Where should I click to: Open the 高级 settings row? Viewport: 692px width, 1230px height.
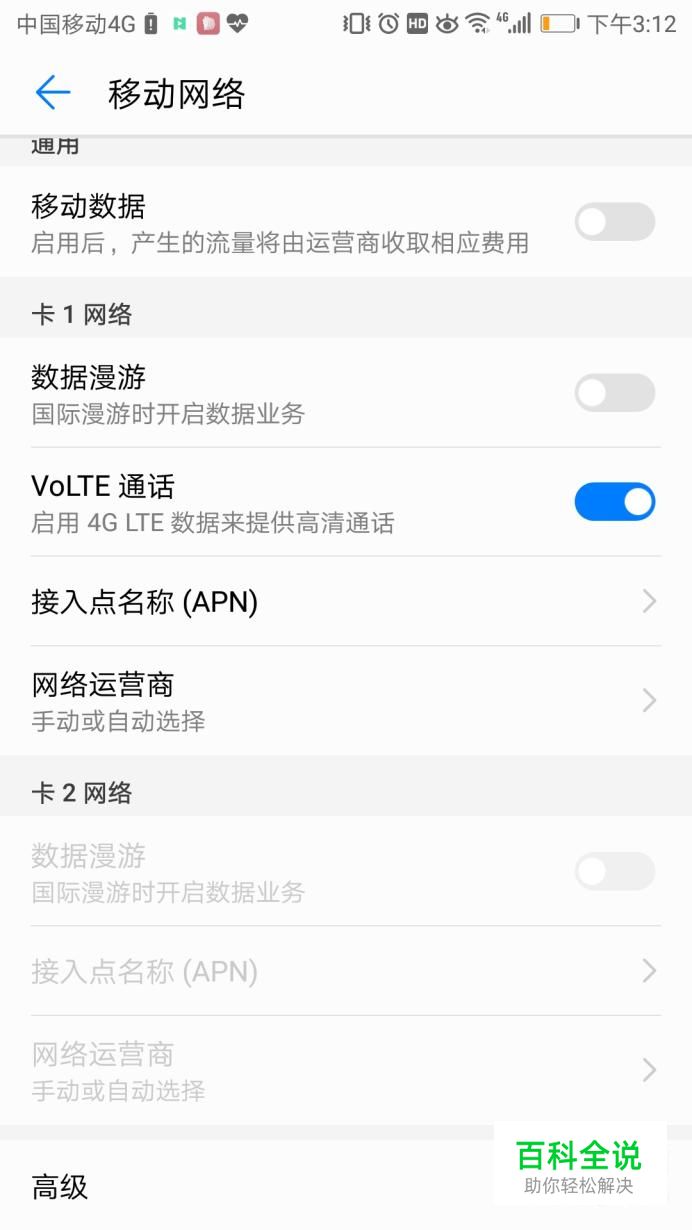pos(346,1187)
